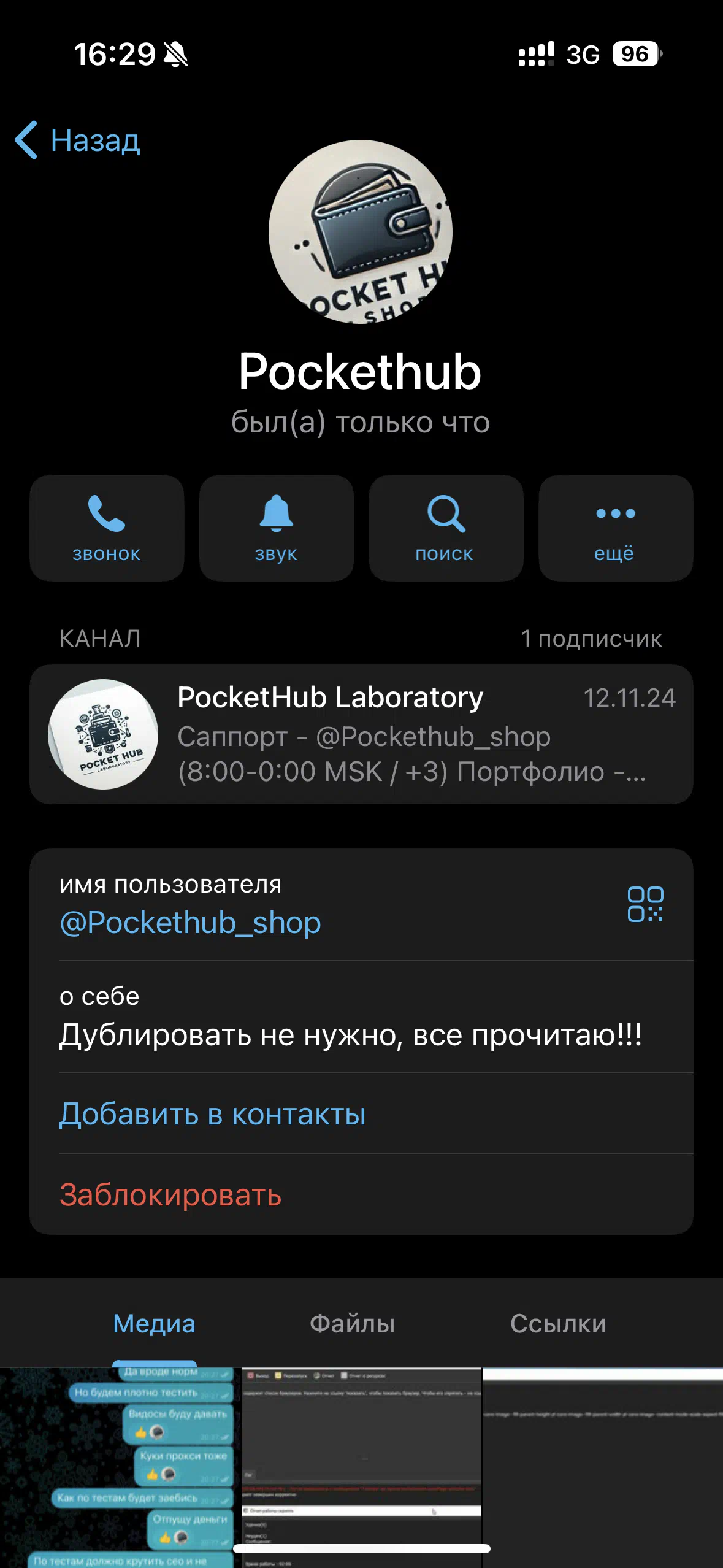Image resolution: width=723 pixels, height=1568 pixels.
Task: Select the Медиа tab
Action: point(155,1323)
